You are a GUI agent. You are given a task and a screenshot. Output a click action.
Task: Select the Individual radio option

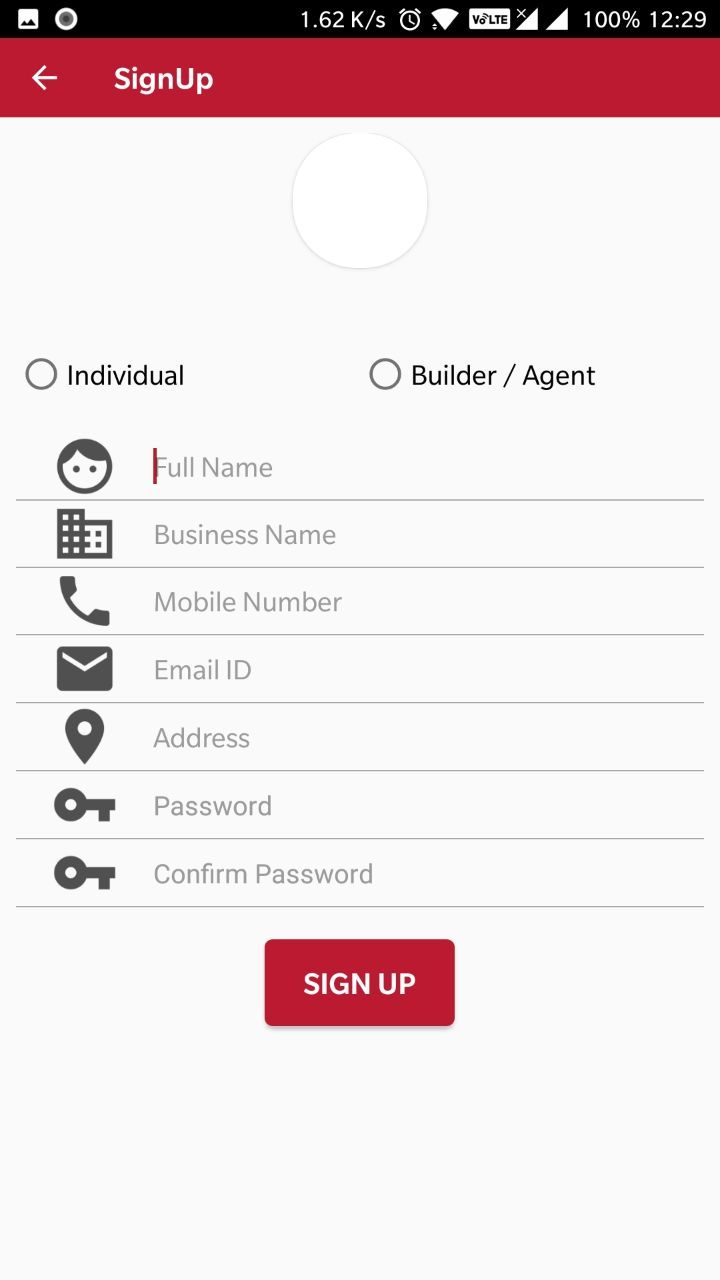pyautogui.click(x=41, y=375)
